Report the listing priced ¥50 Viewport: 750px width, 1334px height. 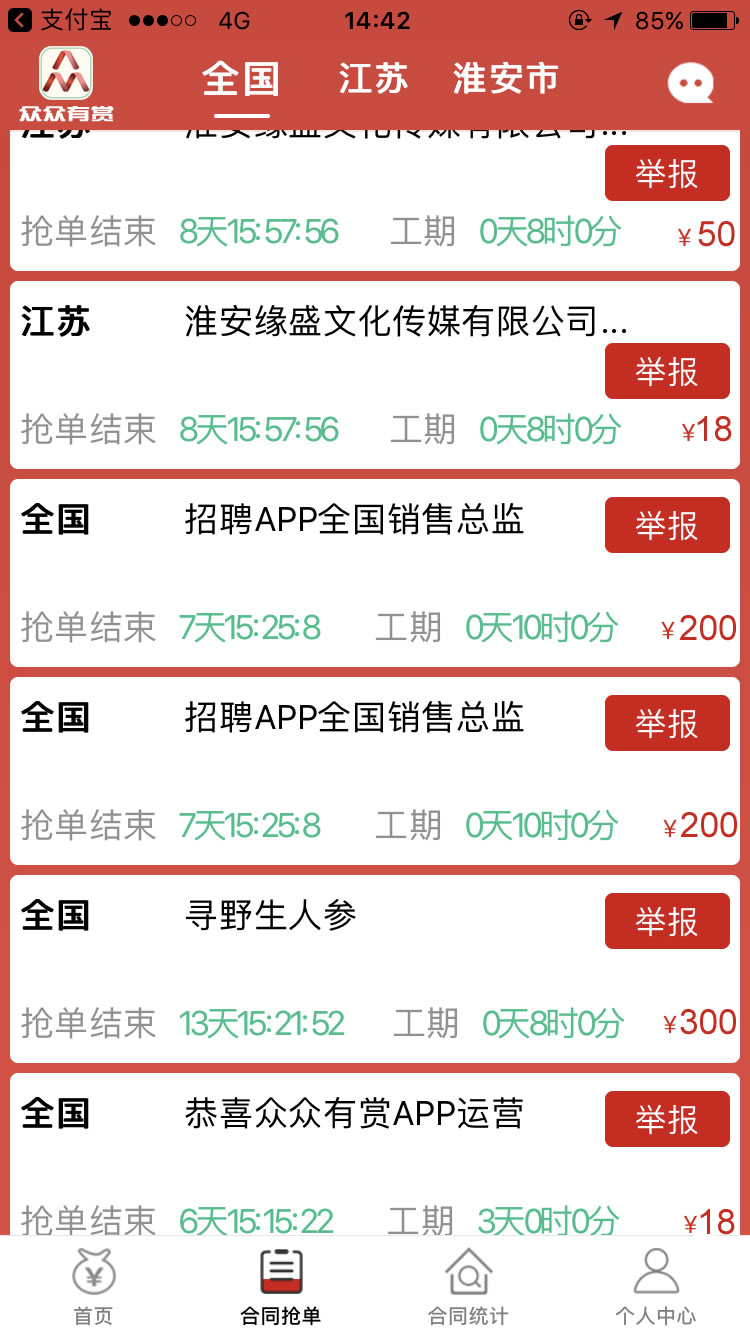pyautogui.click(x=667, y=174)
